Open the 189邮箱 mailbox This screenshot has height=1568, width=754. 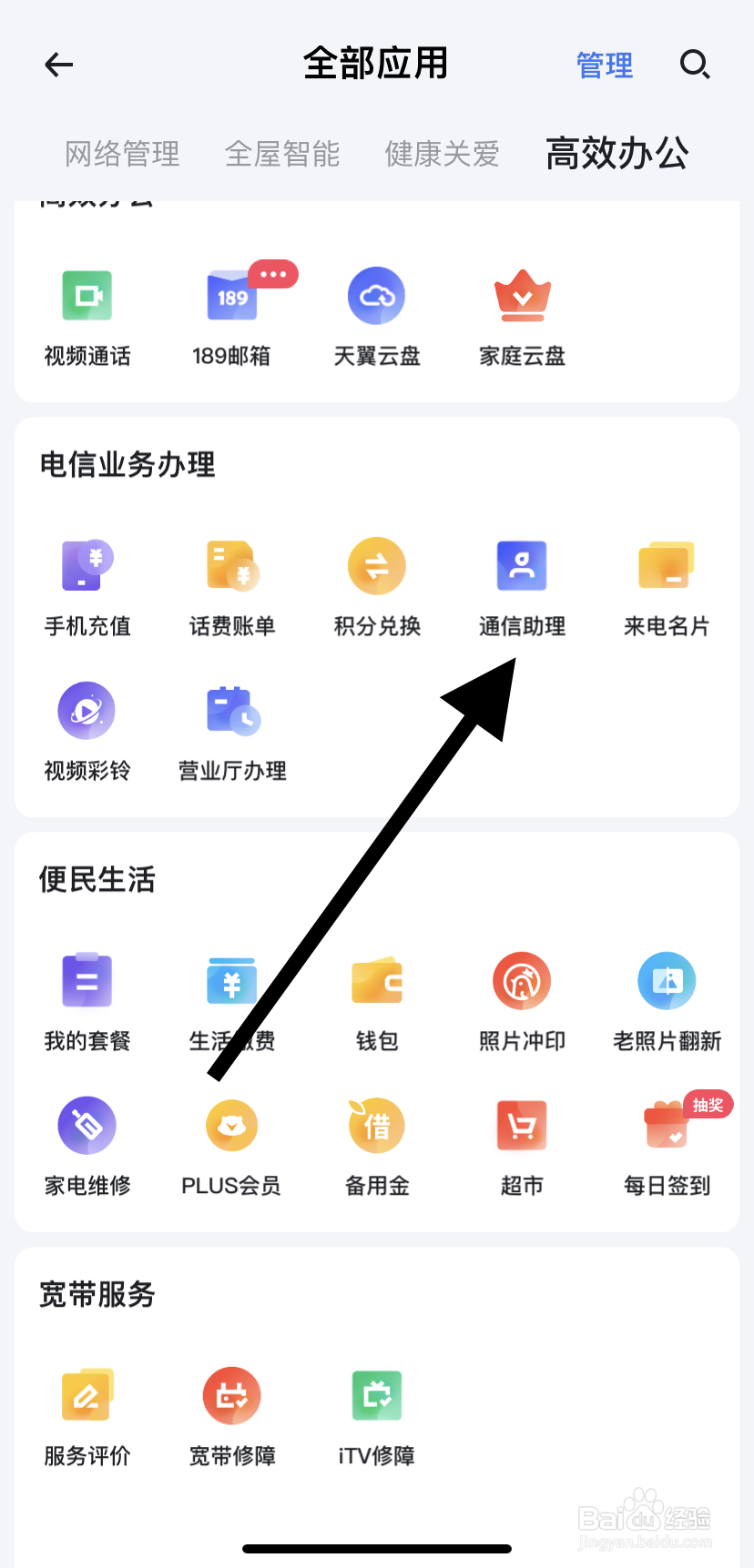point(231,316)
